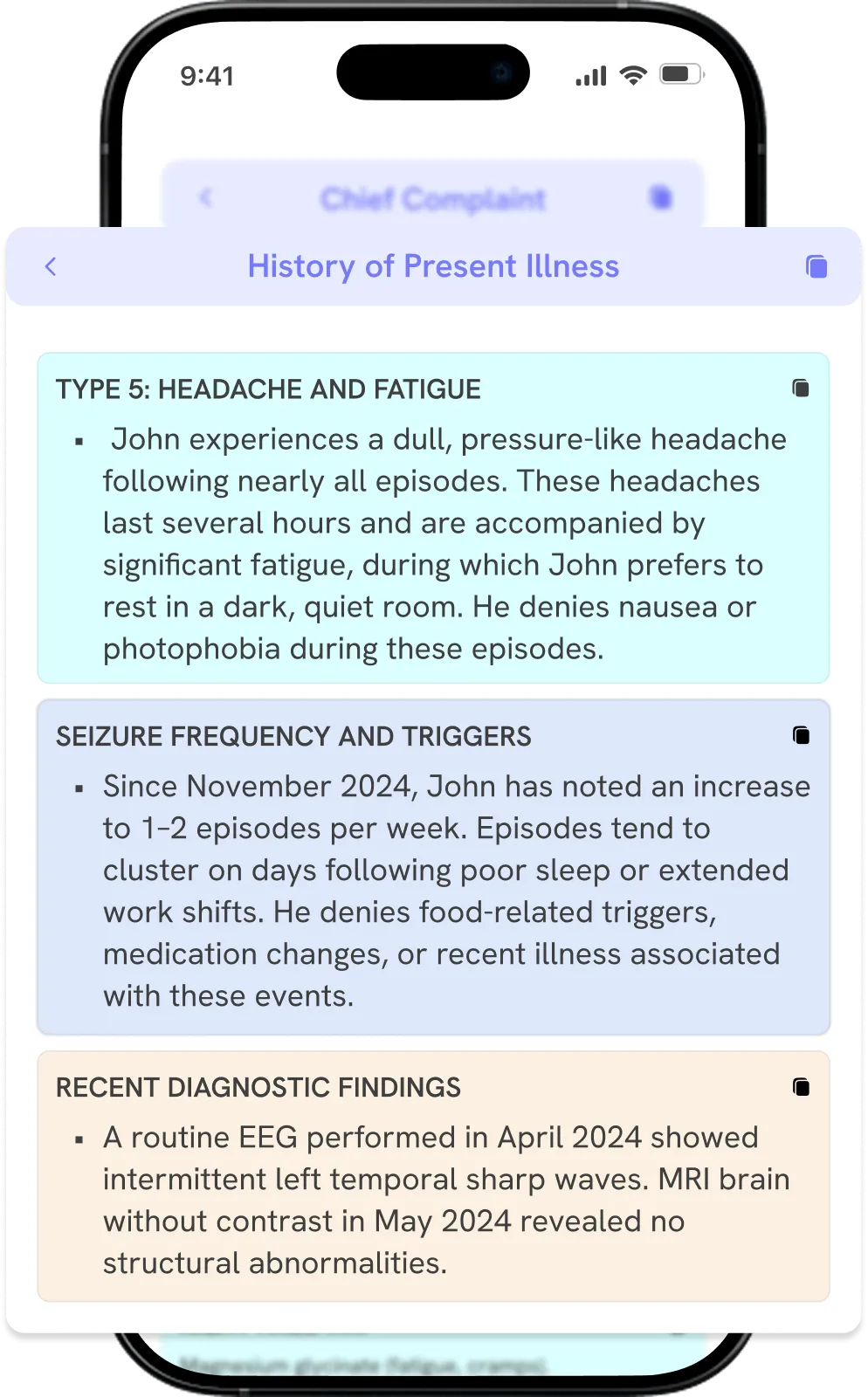Tap the battery indicator in status bar
Screen dimensions: 868x1397
click(681, 75)
